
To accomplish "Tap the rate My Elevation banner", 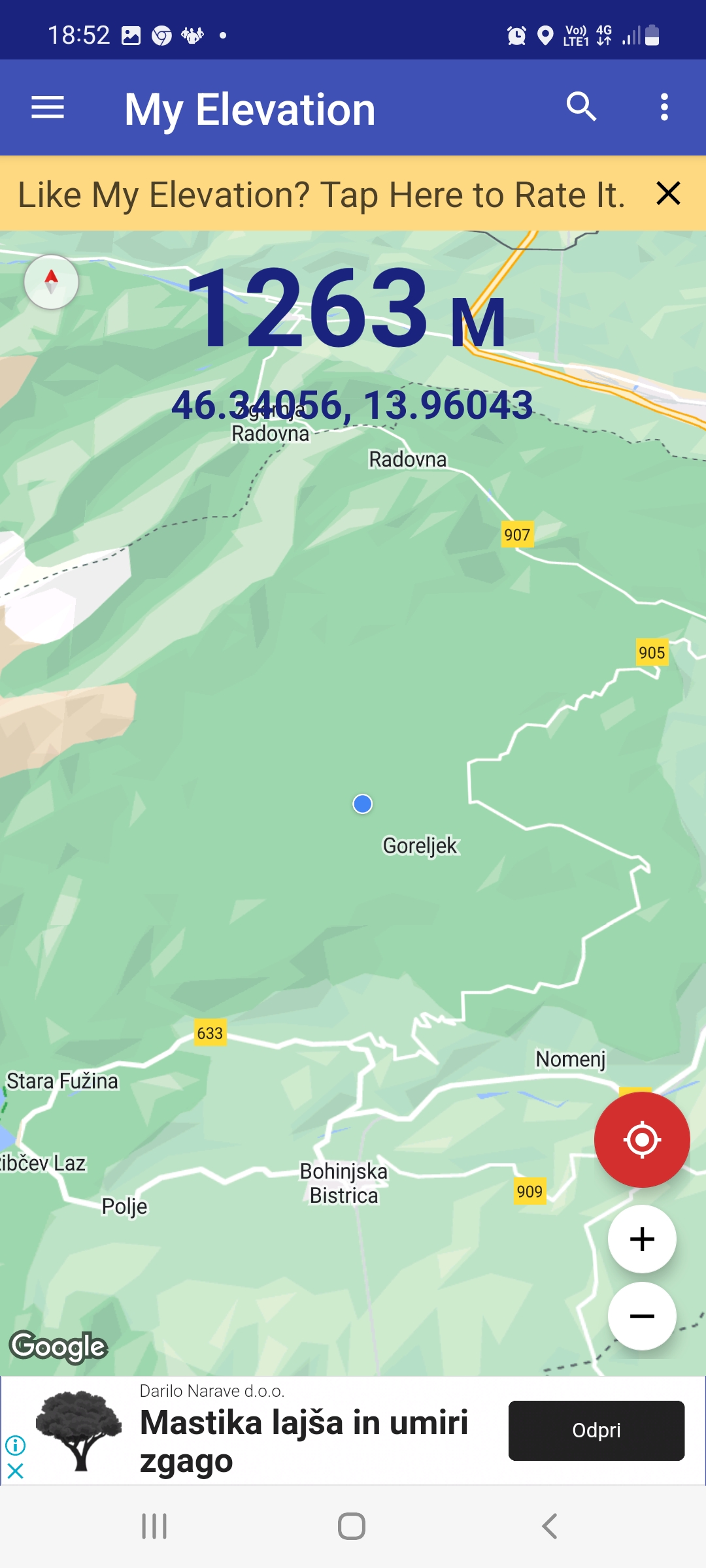I will (x=320, y=195).
